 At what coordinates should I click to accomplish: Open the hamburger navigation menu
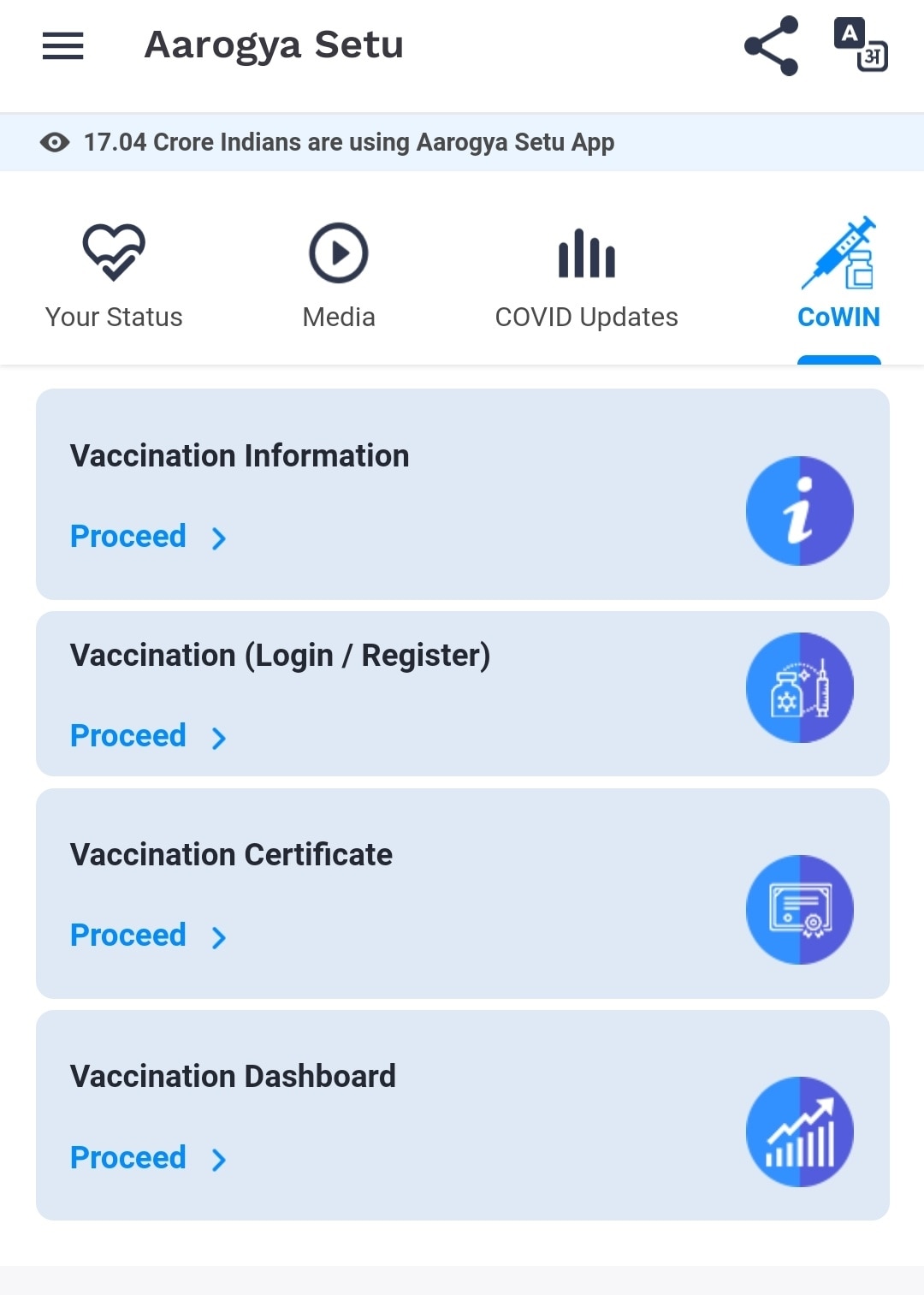[63, 45]
